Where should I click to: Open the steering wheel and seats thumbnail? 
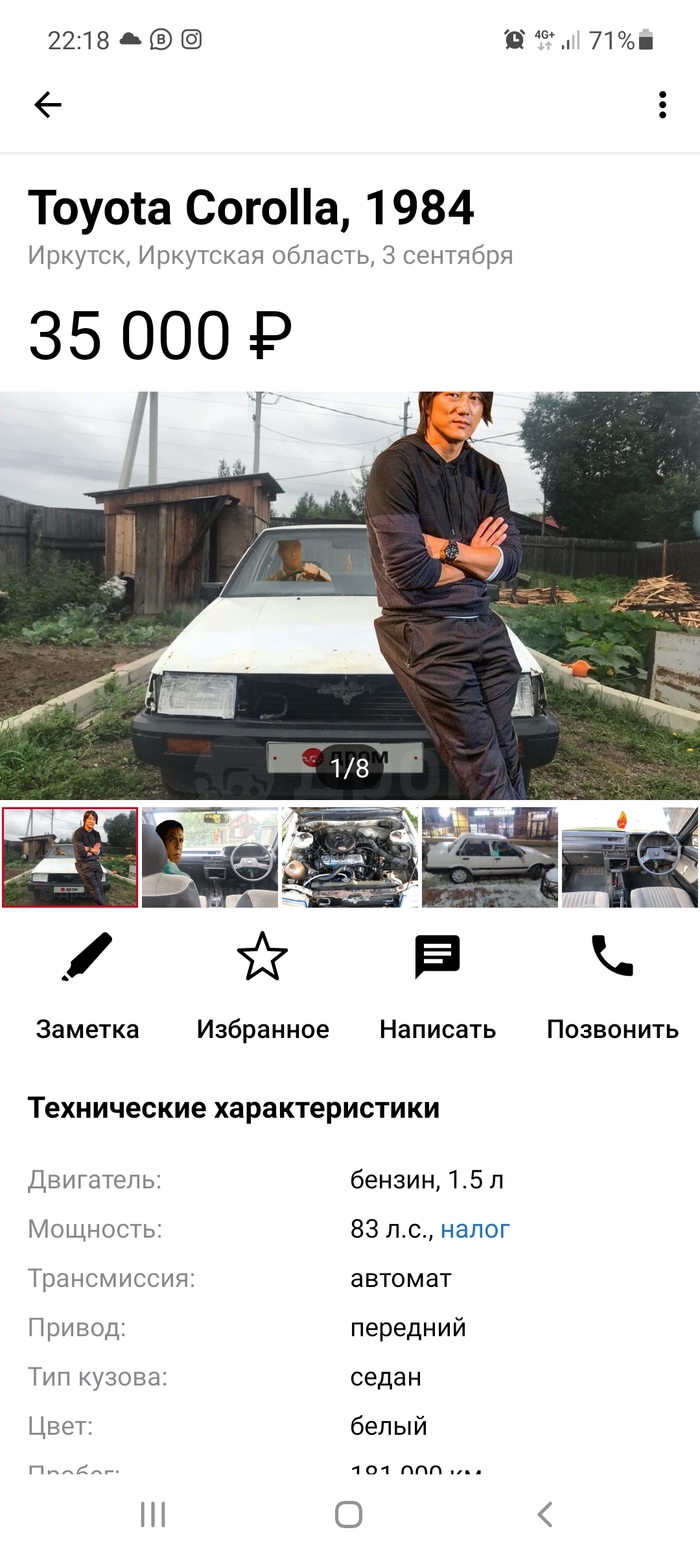(x=630, y=857)
